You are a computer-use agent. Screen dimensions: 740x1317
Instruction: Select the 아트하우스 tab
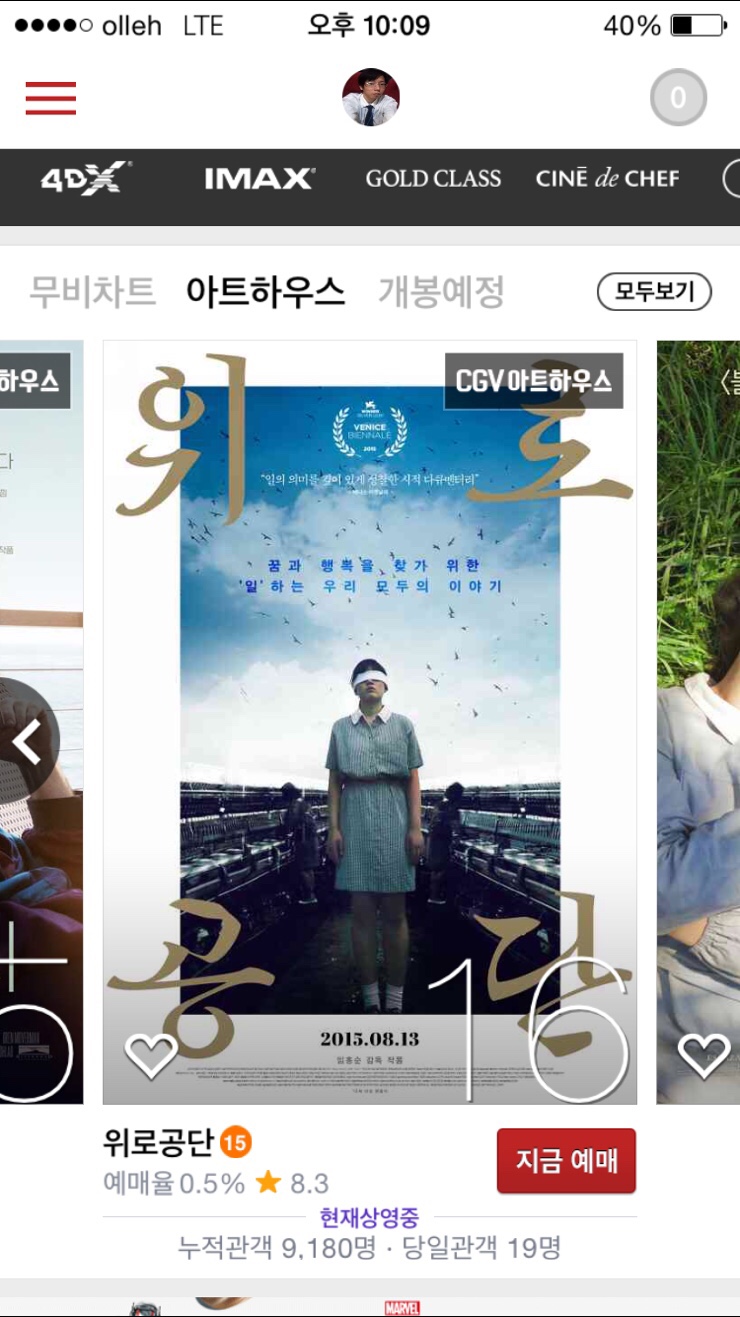pos(265,292)
